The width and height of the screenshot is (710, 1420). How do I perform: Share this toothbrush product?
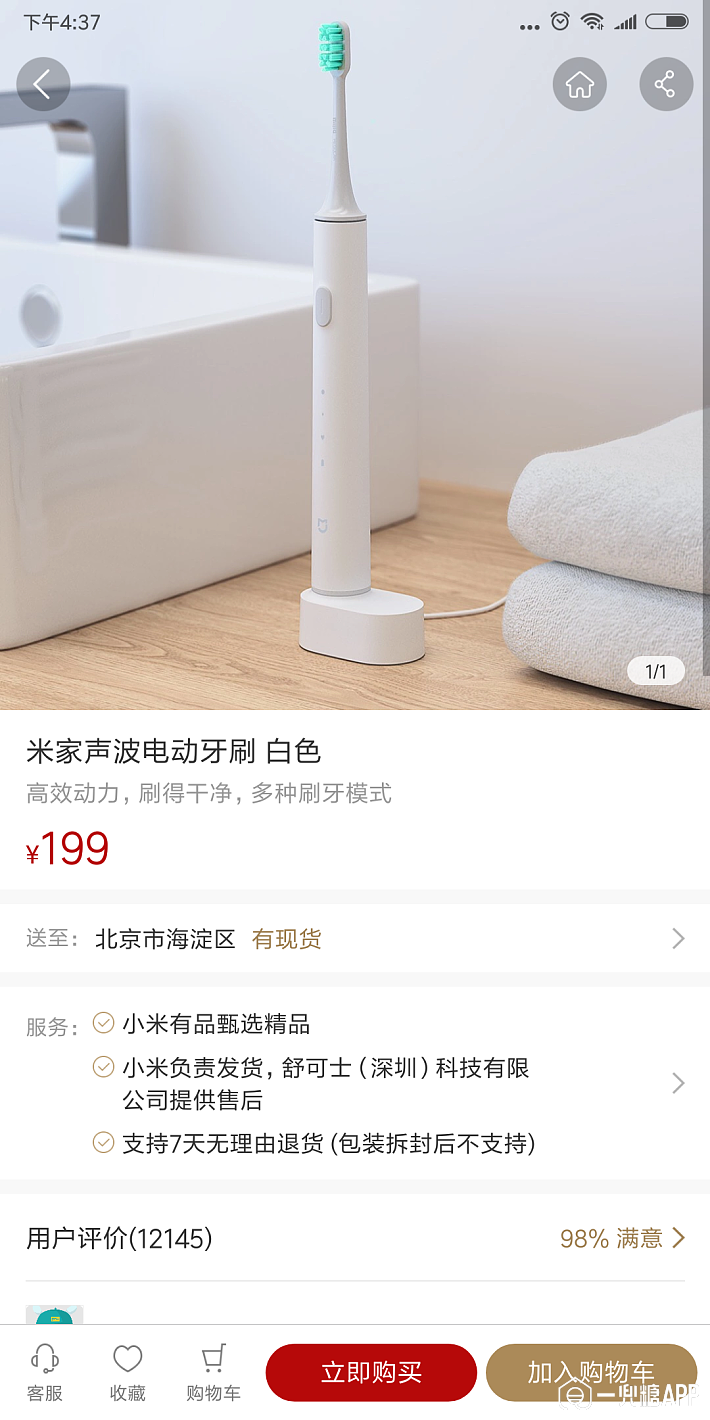[666, 84]
